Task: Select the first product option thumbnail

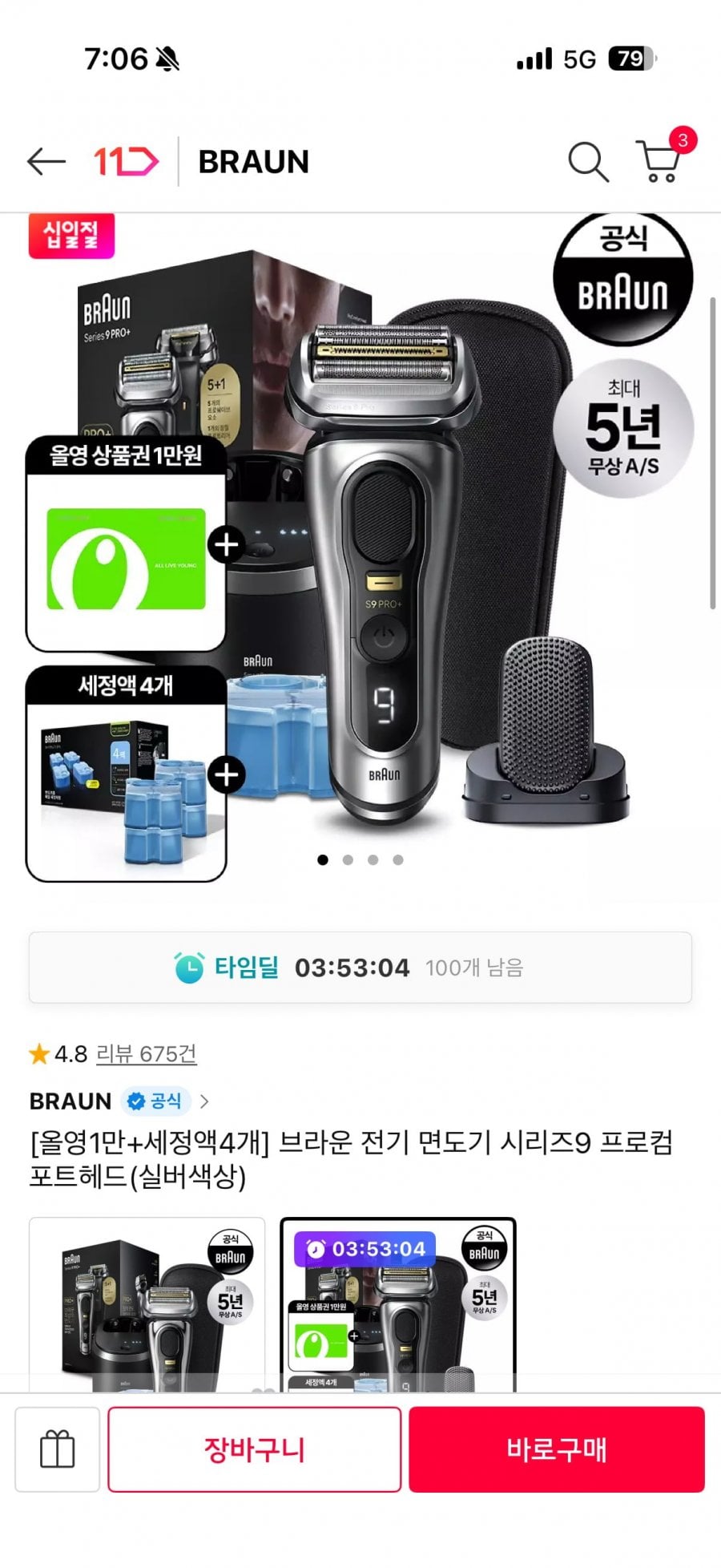Action: pyautogui.click(x=147, y=1304)
